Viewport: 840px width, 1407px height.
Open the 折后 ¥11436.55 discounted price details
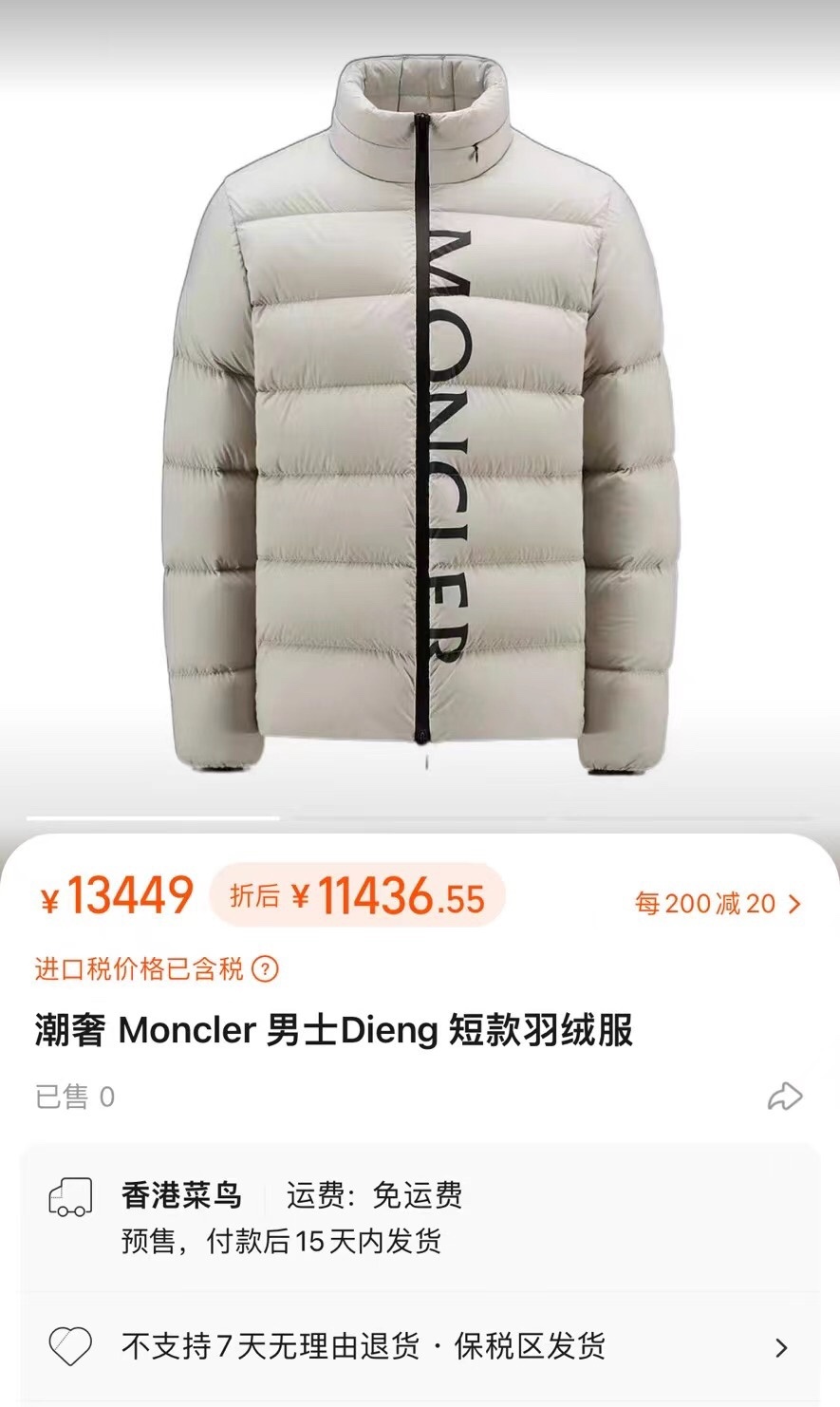[x=358, y=895]
